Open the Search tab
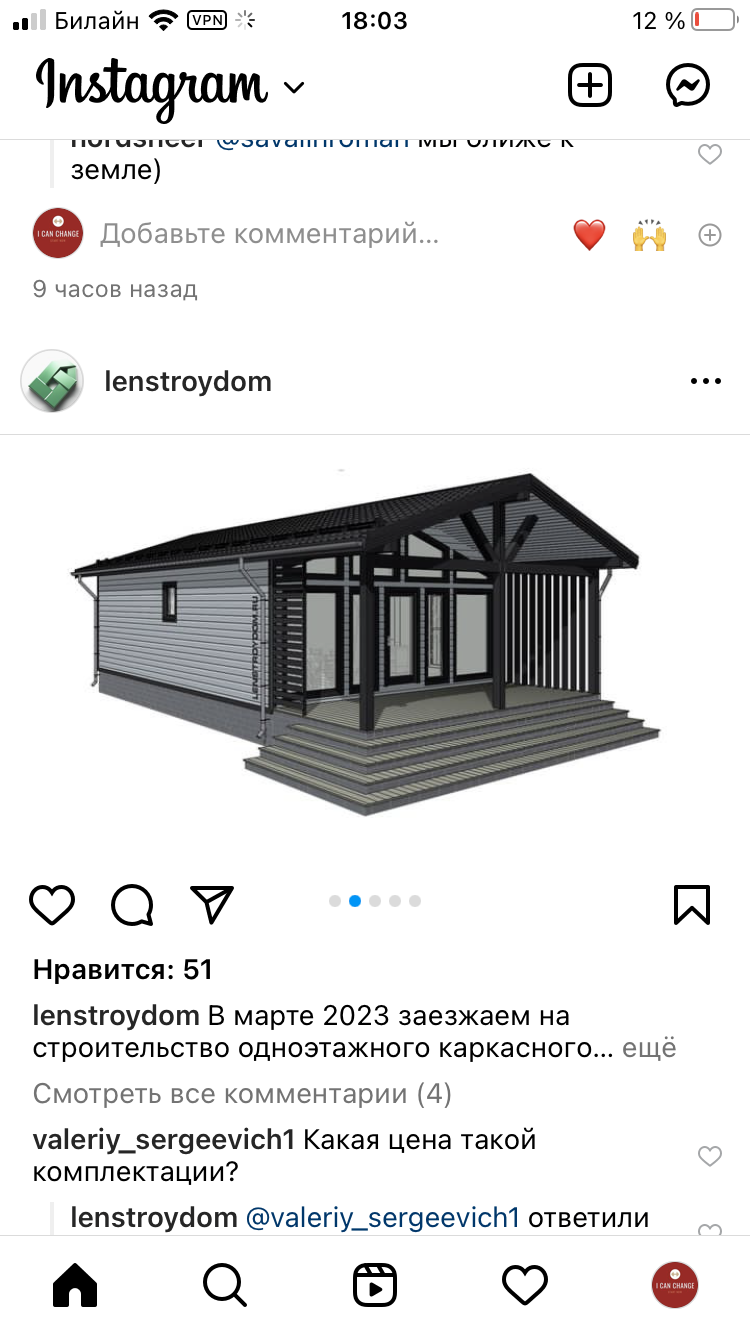Screen dimensions: 750x1334 tap(225, 1285)
